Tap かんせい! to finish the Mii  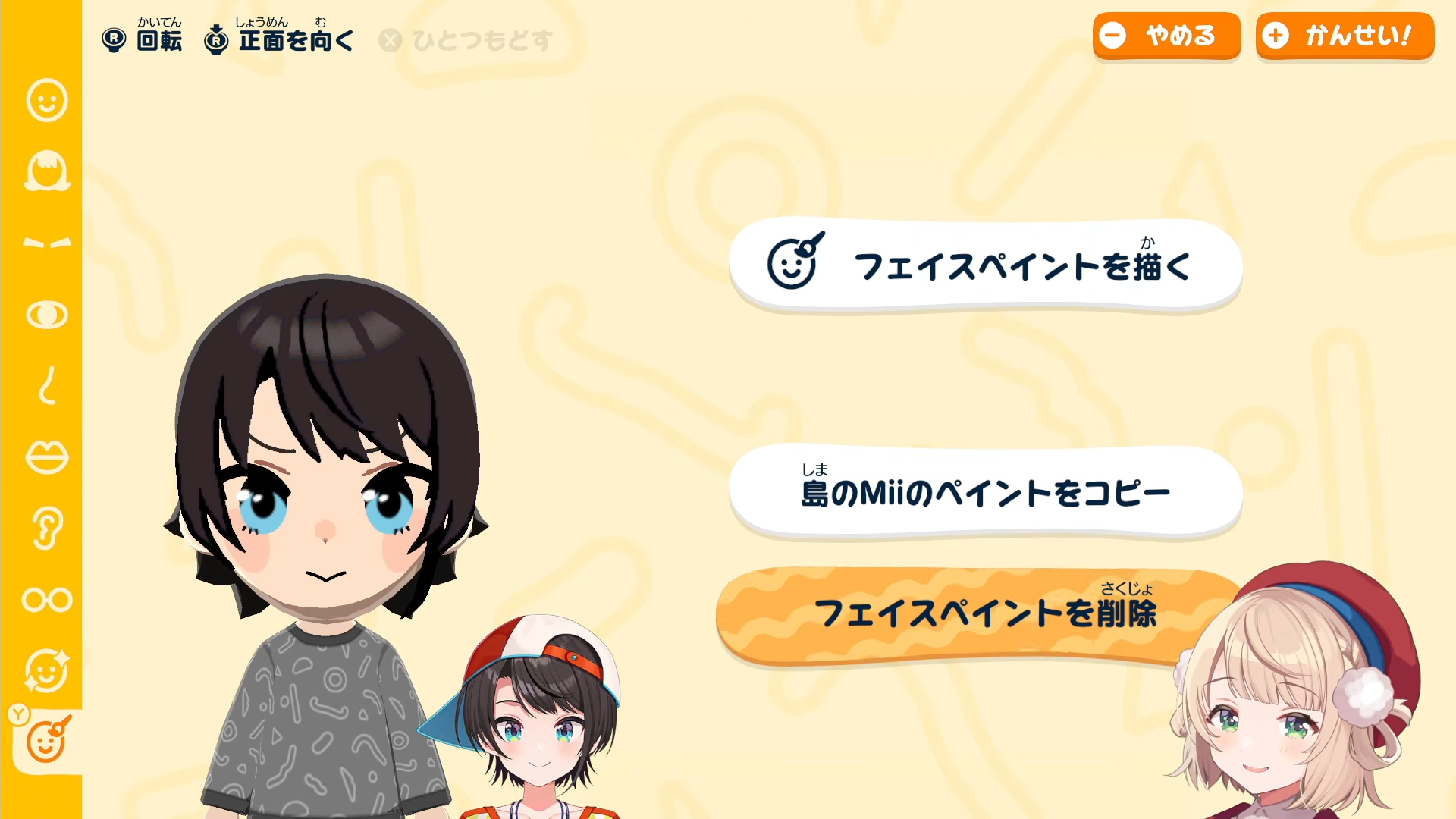[1345, 36]
